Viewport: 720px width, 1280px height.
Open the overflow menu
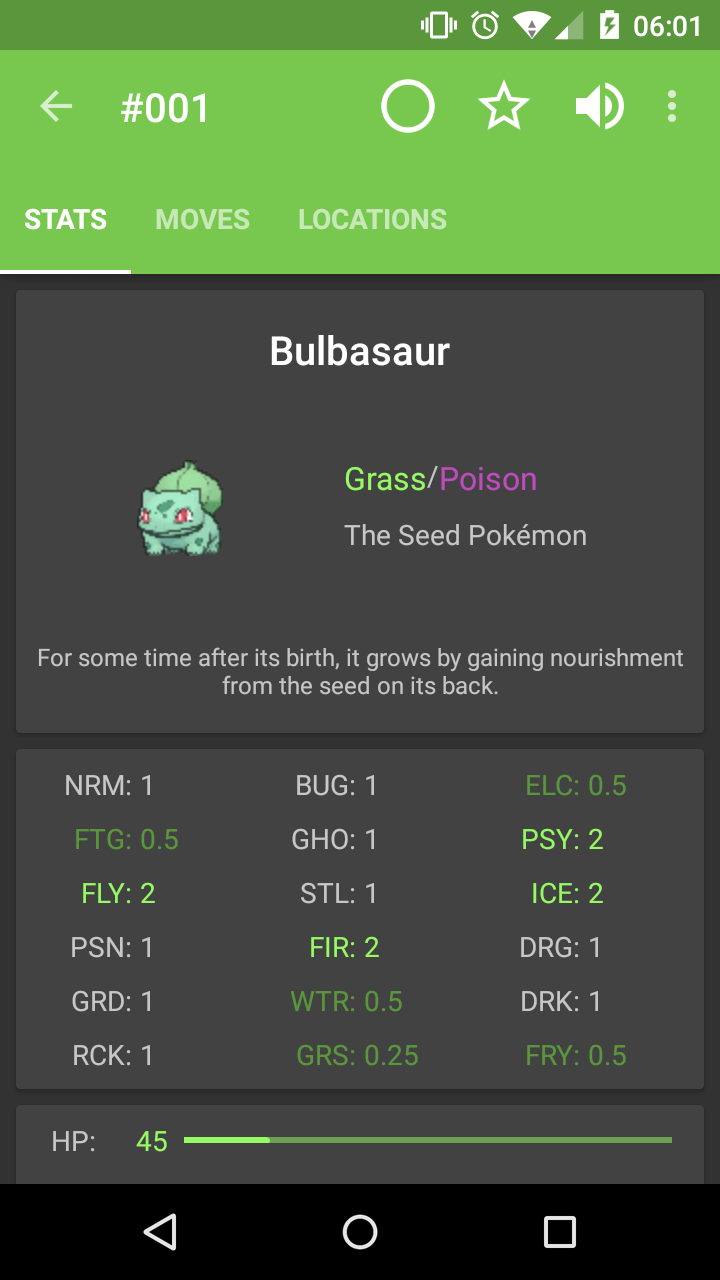(672, 106)
